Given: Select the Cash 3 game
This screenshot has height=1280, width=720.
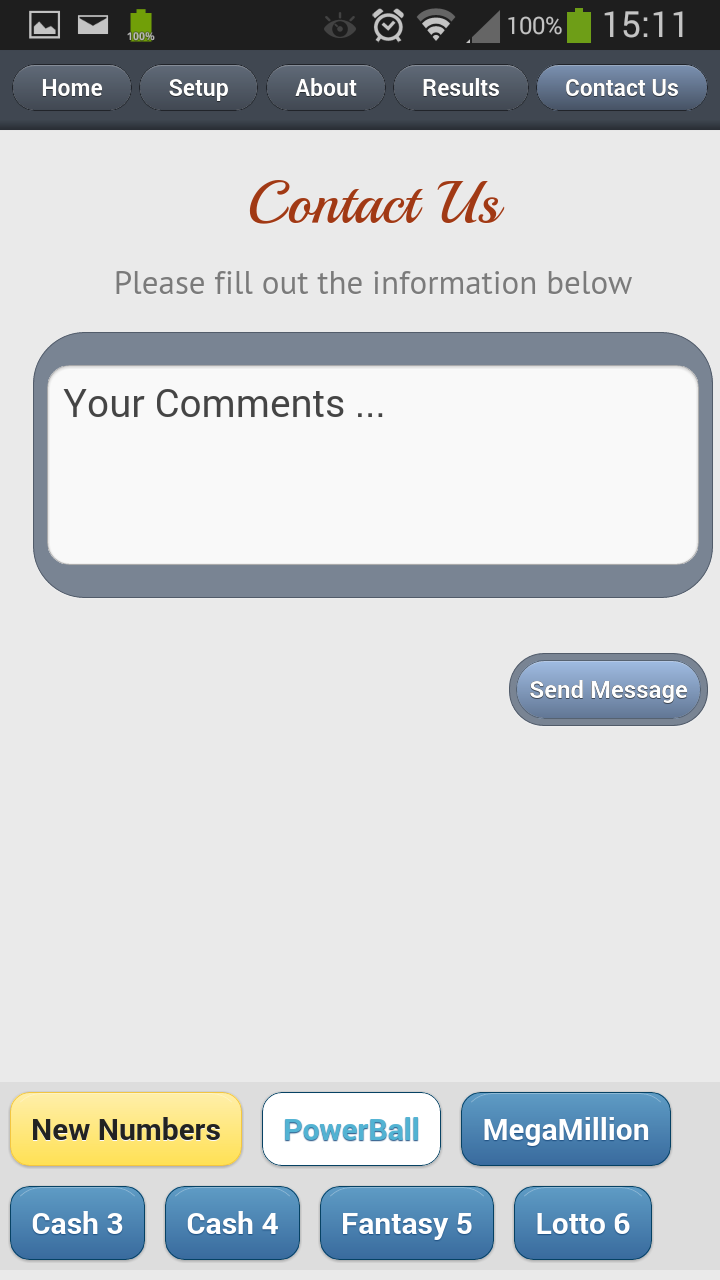Looking at the screenshot, I should (77, 1223).
